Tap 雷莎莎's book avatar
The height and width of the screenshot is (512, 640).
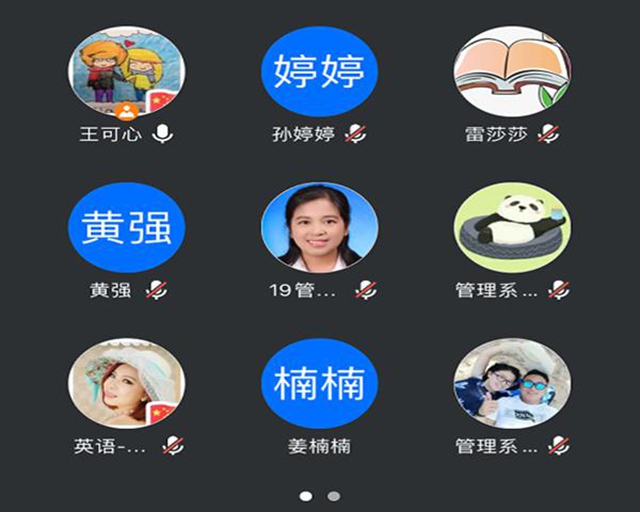point(511,72)
